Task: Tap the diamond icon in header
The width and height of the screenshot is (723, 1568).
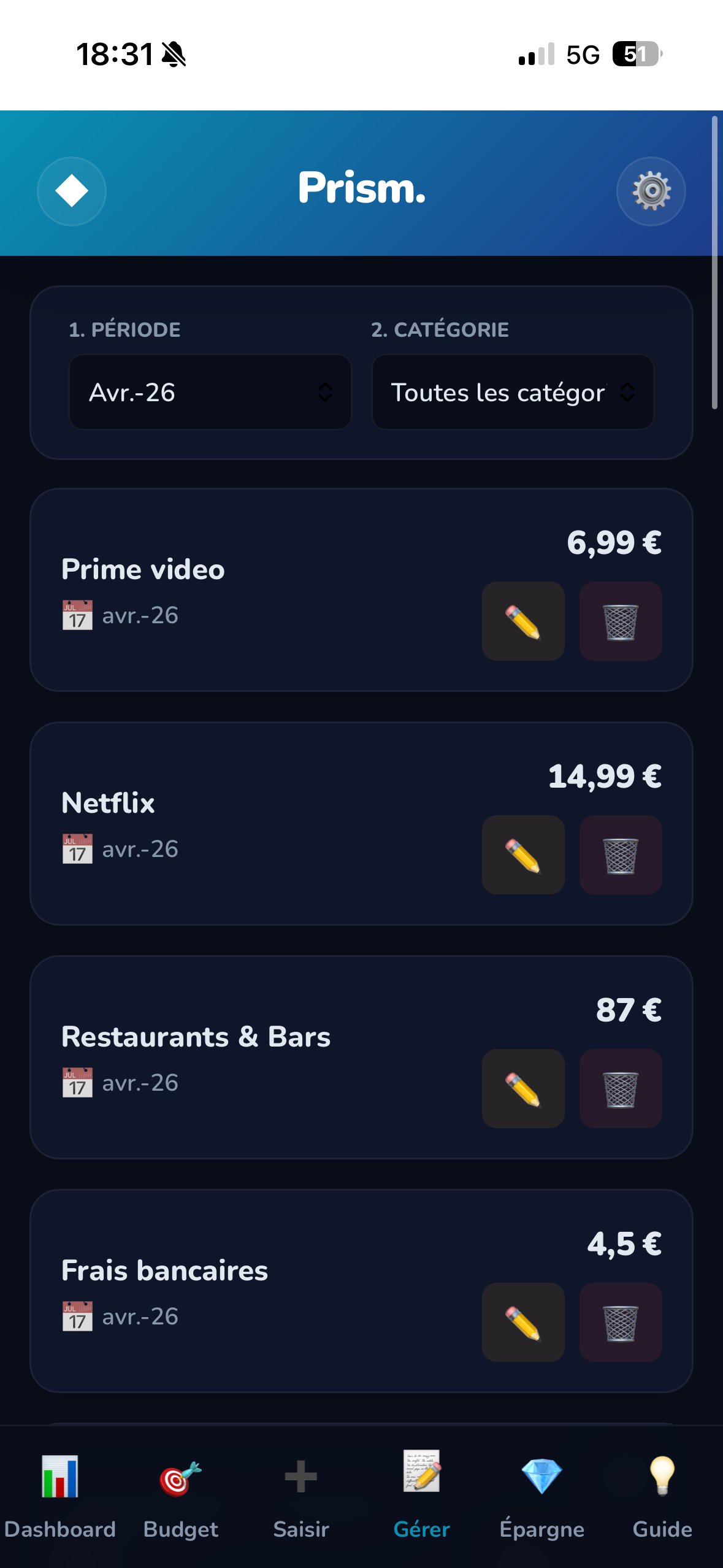Action: (72, 191)
